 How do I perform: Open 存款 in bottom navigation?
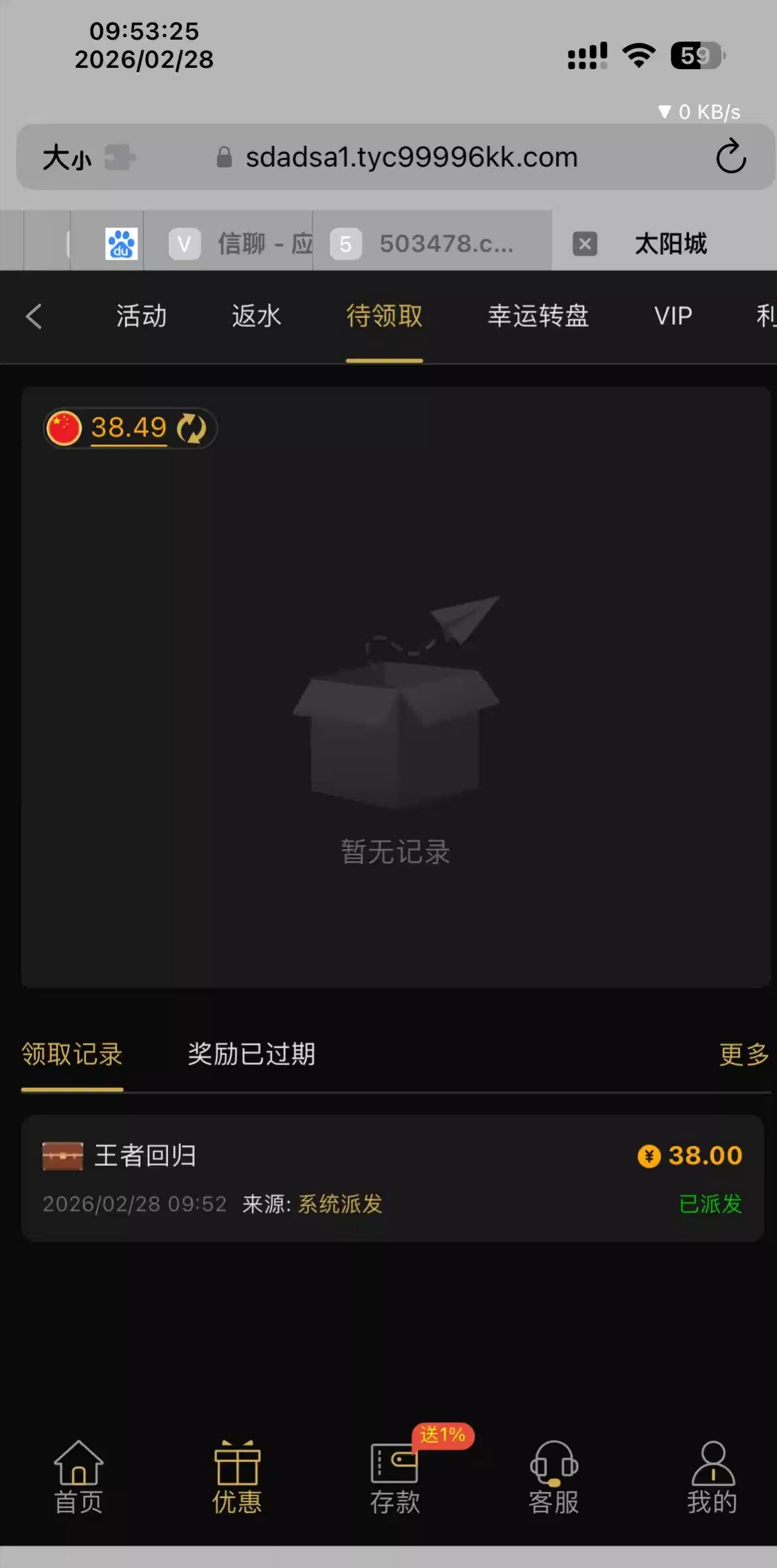tap(395, 1478)
